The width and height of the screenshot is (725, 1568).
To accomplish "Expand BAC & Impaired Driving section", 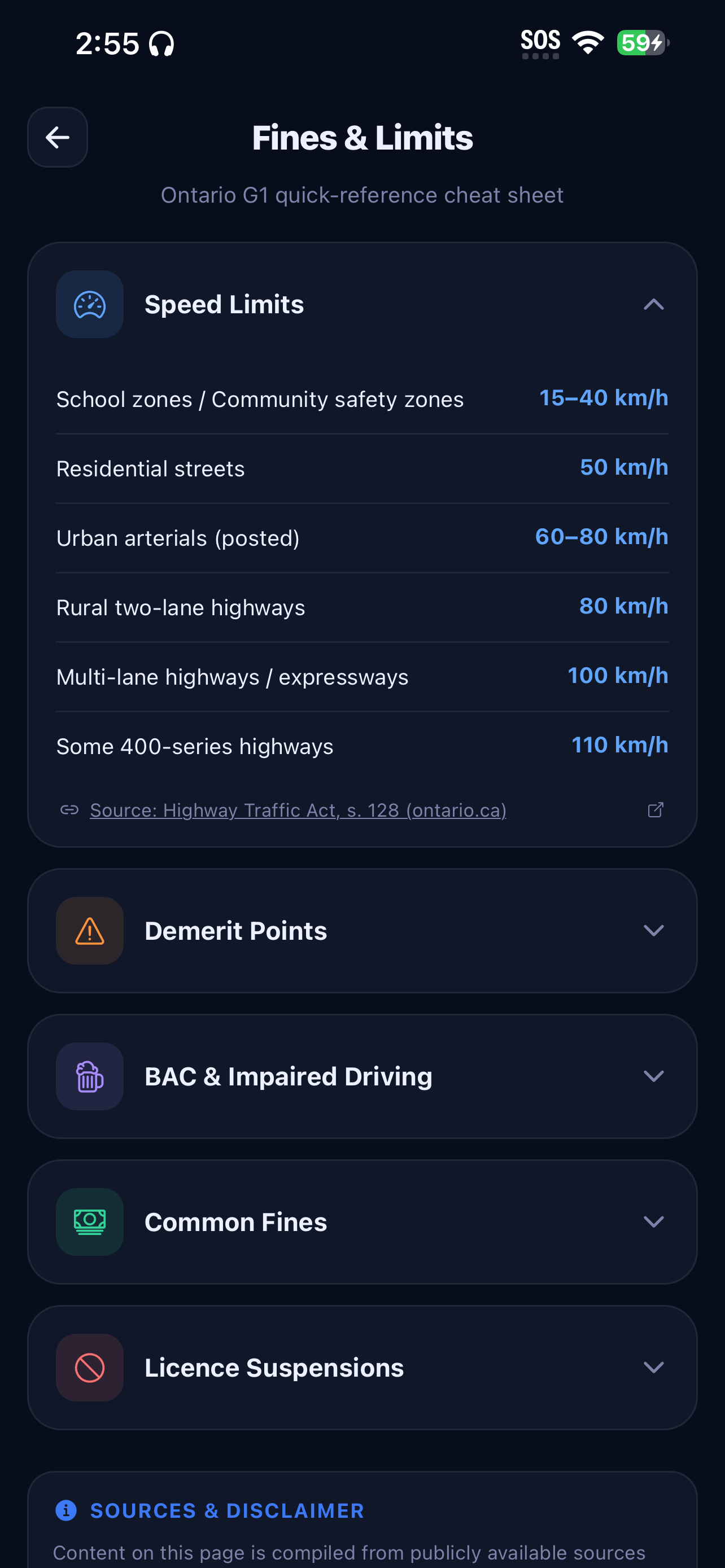I will pos(362,1076).
